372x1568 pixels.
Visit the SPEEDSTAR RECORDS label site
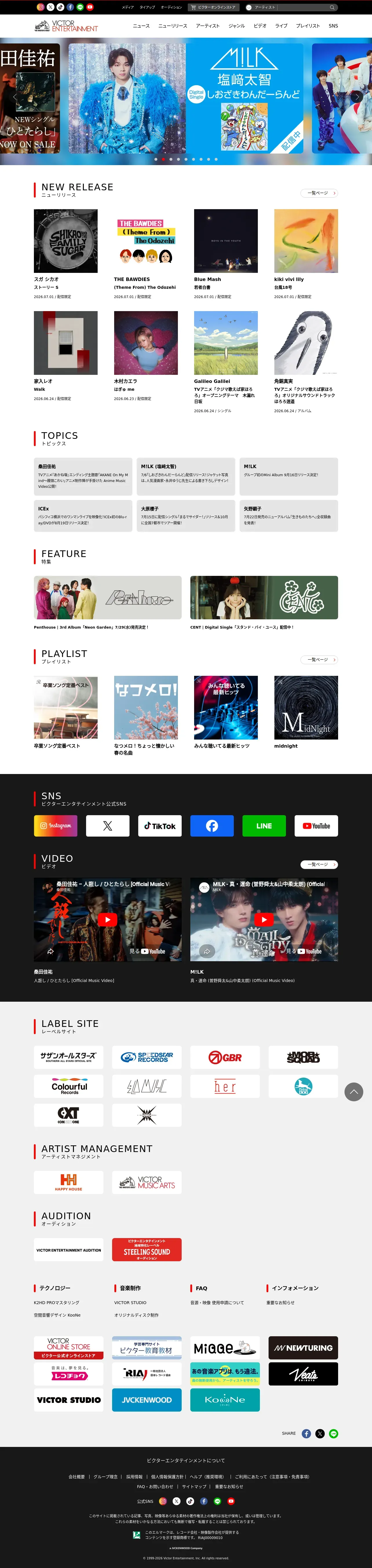point(147,1057)
